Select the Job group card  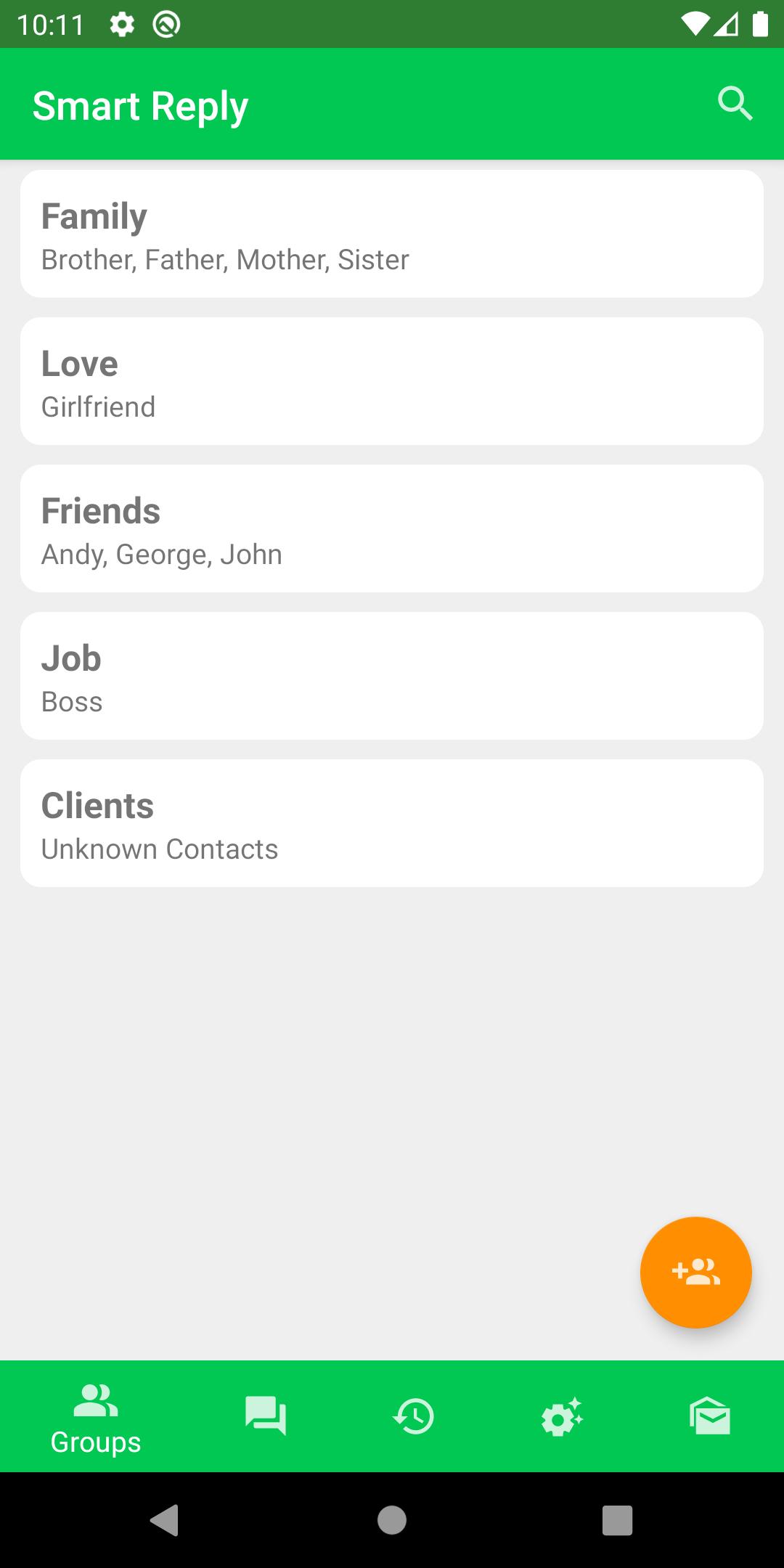(x=392, y=676)
